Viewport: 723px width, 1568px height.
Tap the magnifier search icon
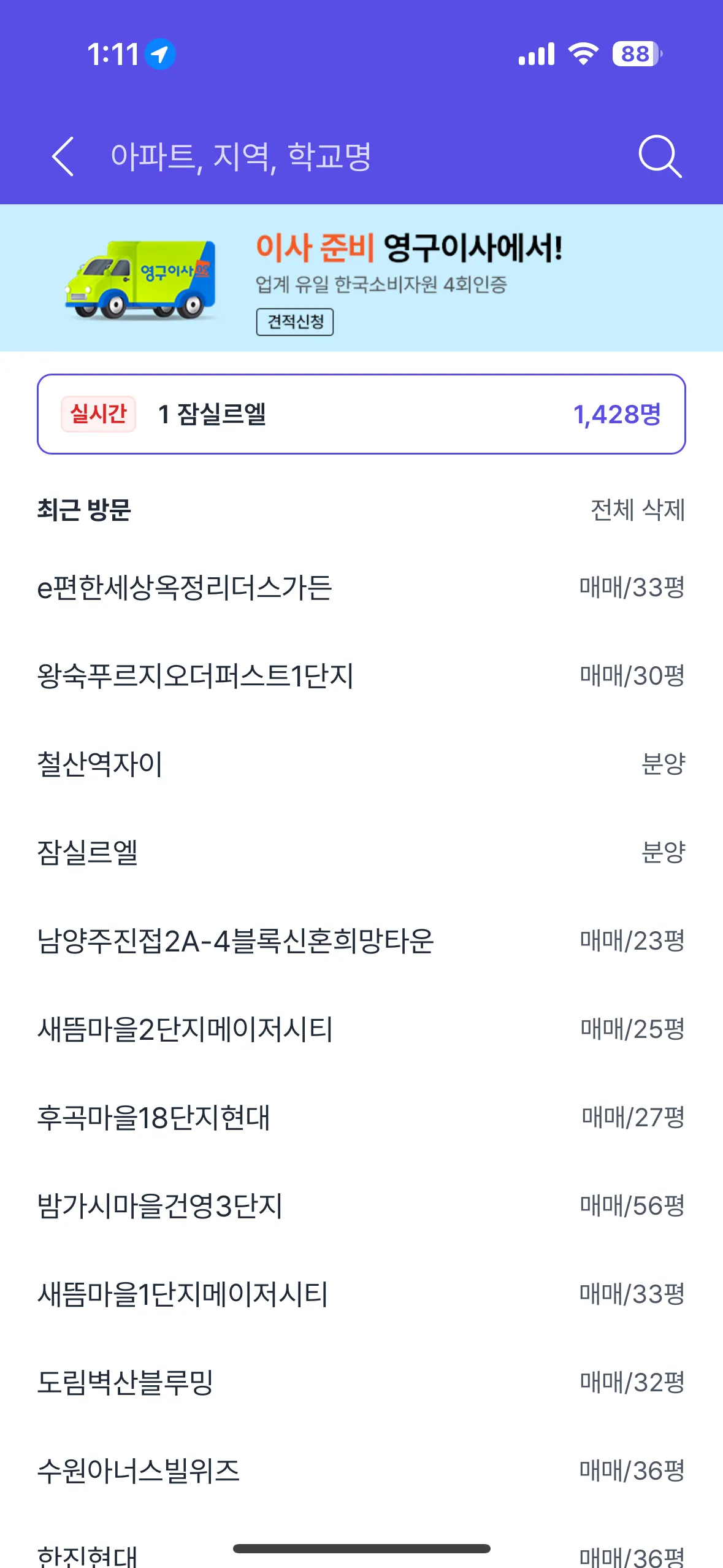pos(659,156)
